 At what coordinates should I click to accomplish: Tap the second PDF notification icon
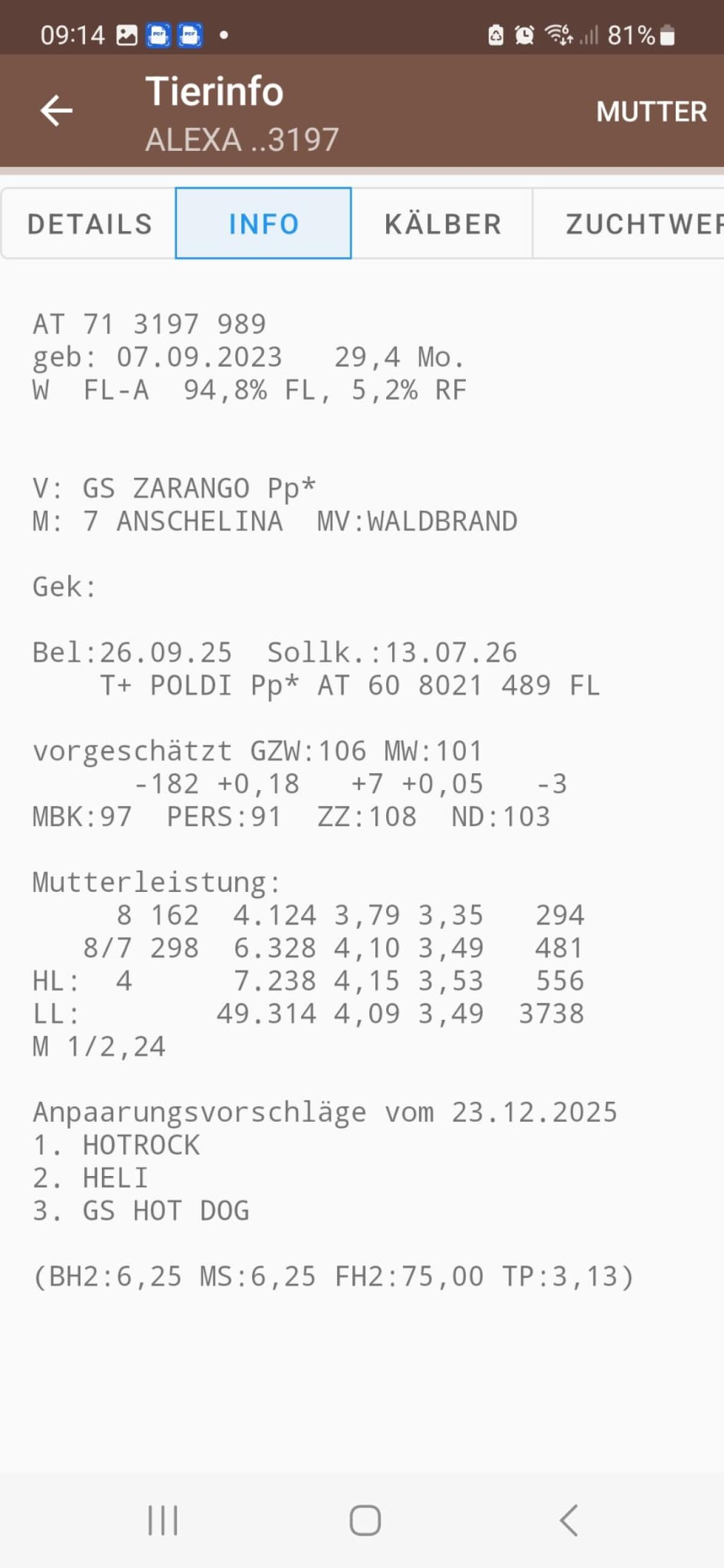(x=191, y=36)
